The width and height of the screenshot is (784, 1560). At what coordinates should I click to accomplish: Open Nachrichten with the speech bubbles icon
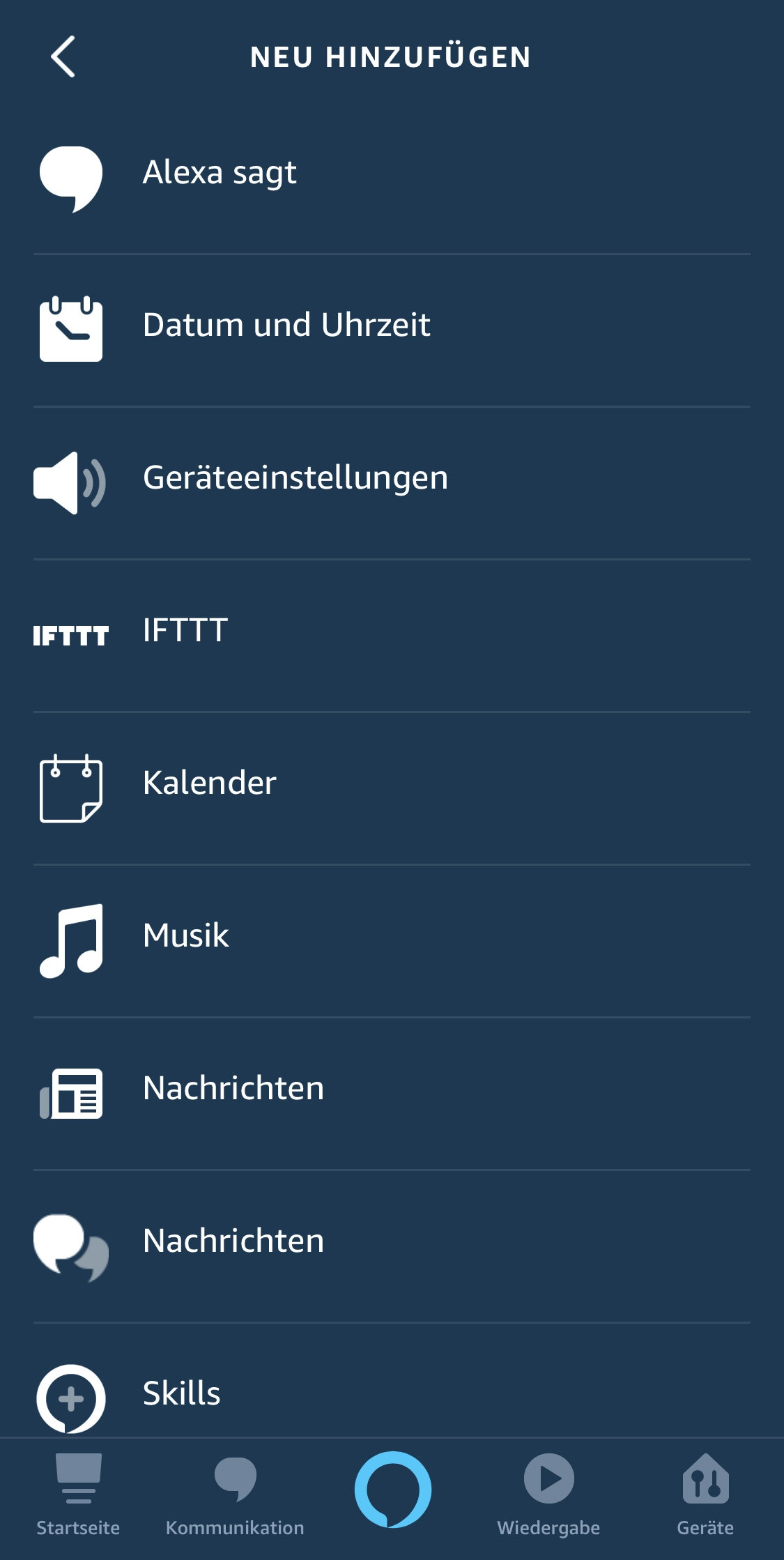coord(233,1241)
